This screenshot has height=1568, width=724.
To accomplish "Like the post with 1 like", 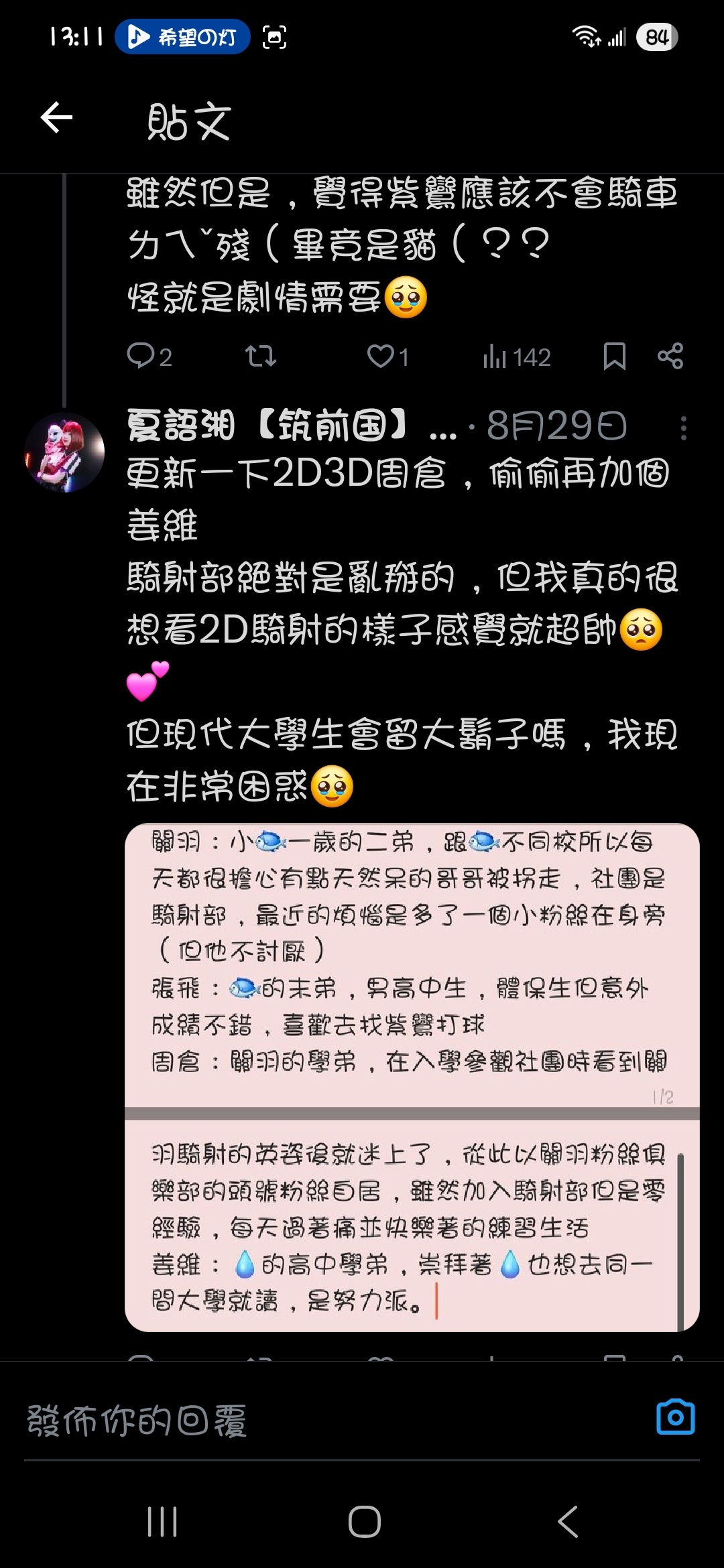I will [x=387, y=356].
